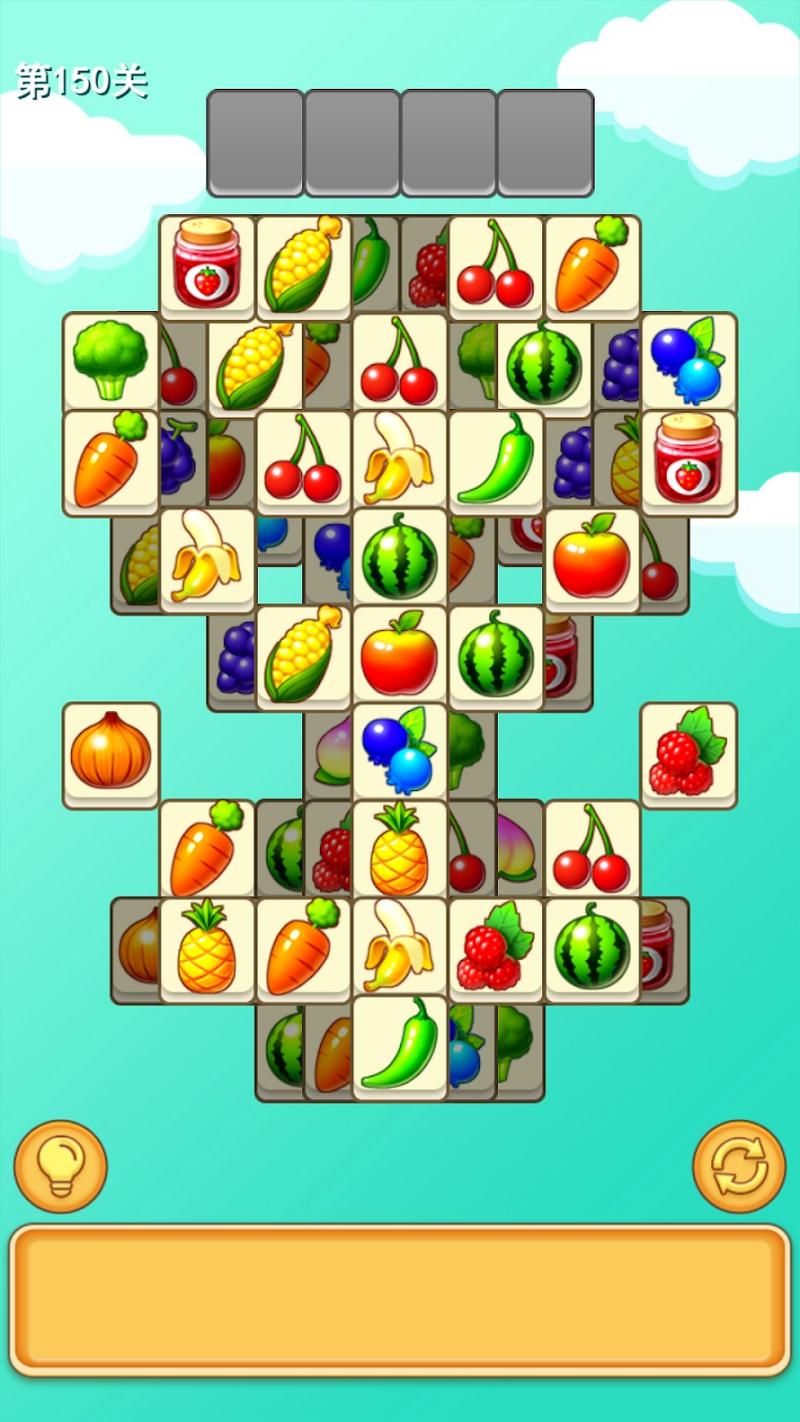Shuffle the tiles with the refresh button
Image resolution: width=800 pixels, height=1422 pixels.
tap(739, 1166)
